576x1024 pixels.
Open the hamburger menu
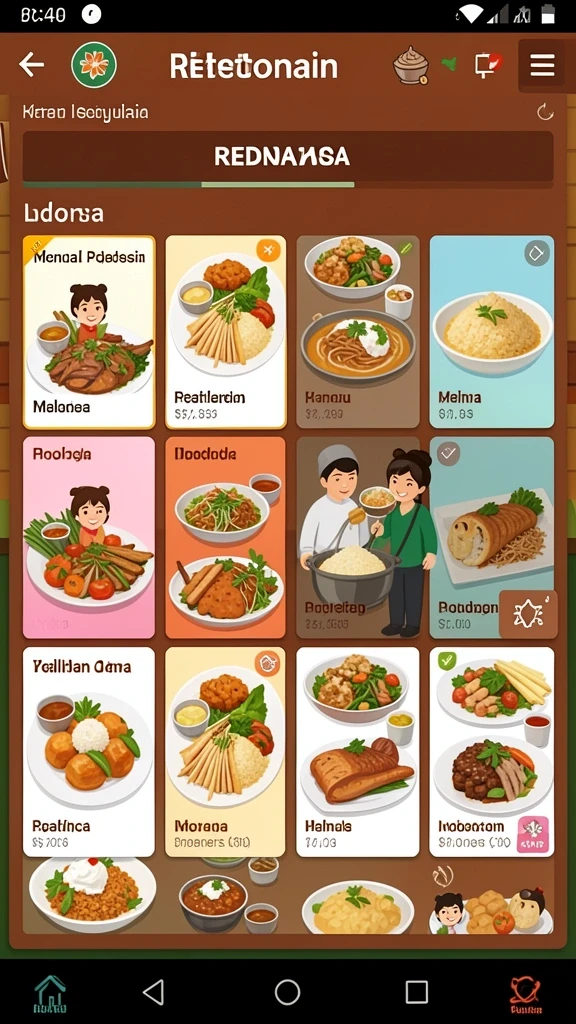pyautogui.click(x=542, y=65)
